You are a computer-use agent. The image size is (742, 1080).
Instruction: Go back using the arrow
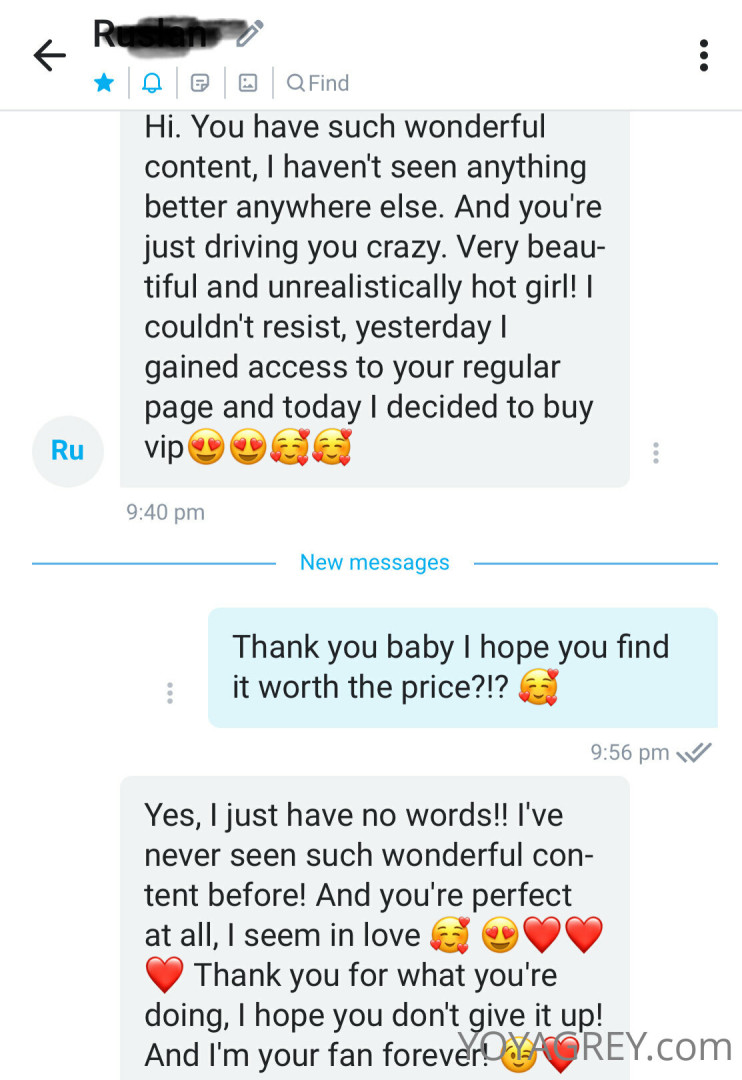49,56
